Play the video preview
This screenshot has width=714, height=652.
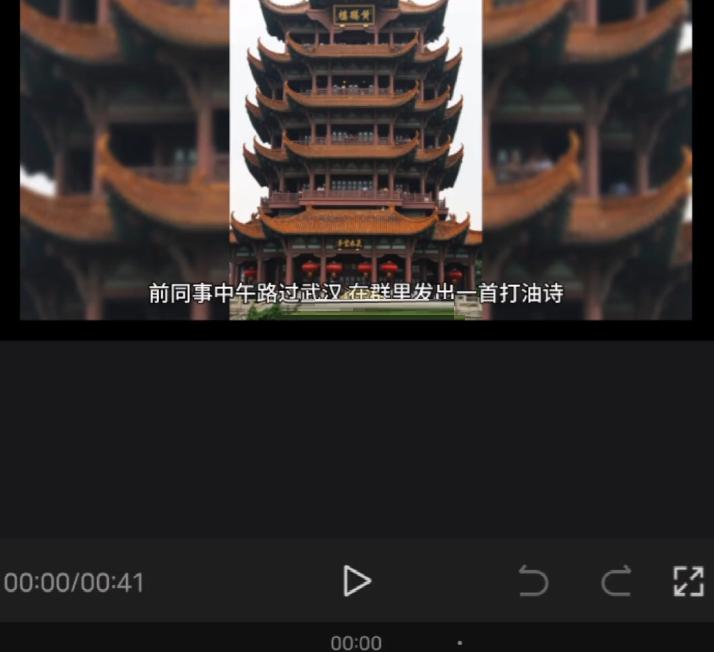tap(356, 581)
